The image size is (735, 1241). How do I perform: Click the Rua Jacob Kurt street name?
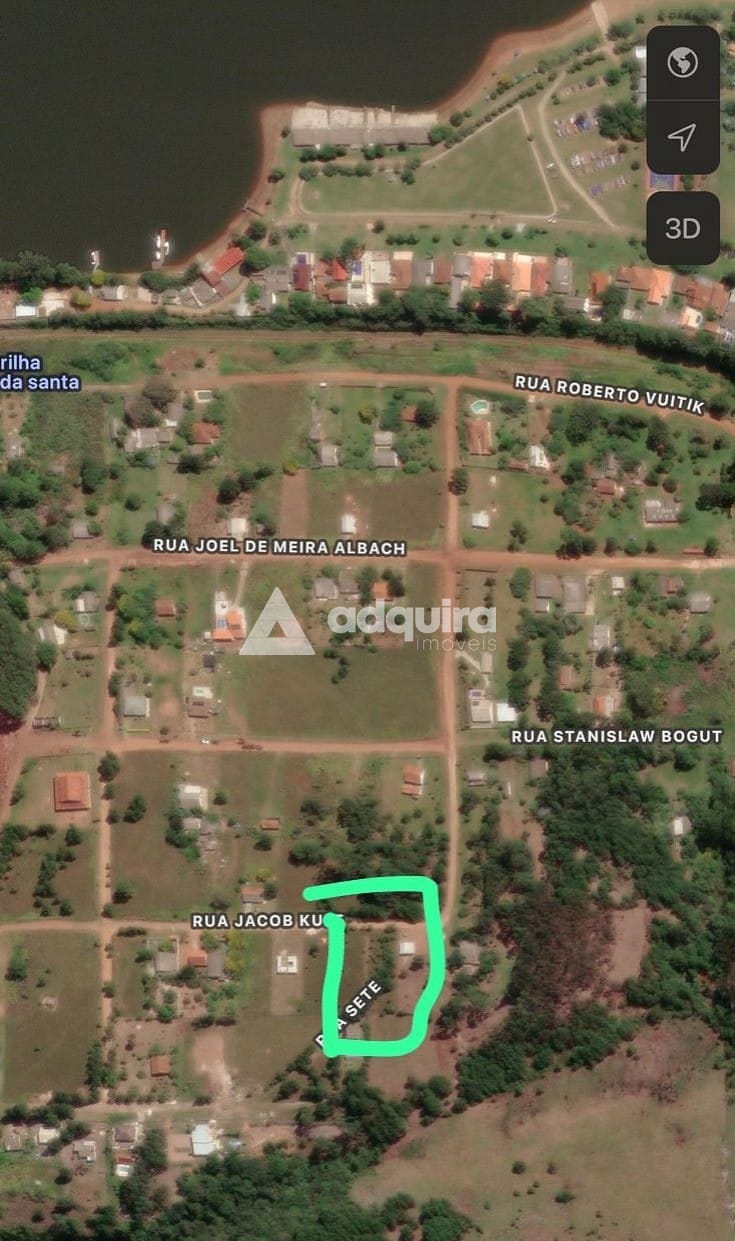click(265, 921)
